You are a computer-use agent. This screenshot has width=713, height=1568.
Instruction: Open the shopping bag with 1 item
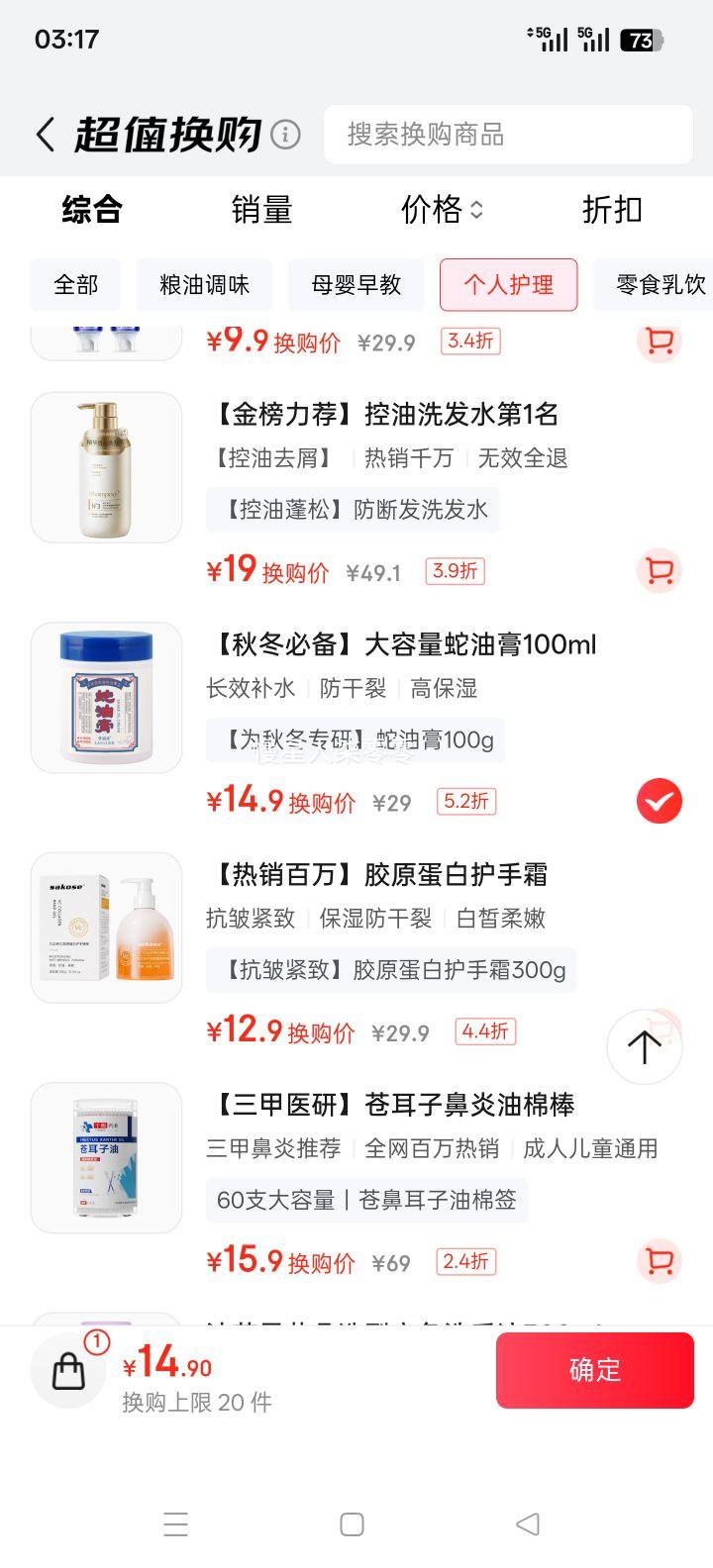69,1370
